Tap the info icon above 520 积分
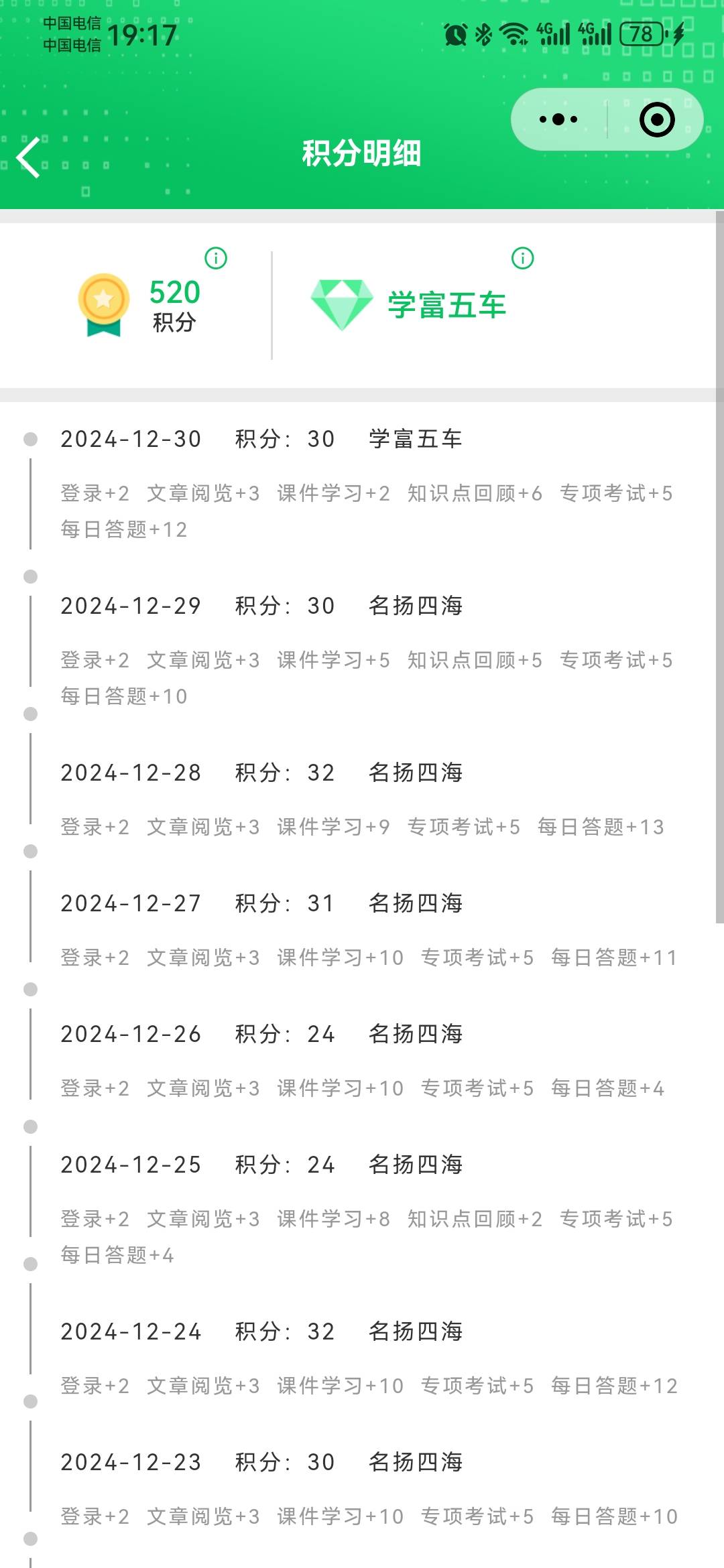Viewport: 724px width, 1568px height. (216, 258)
